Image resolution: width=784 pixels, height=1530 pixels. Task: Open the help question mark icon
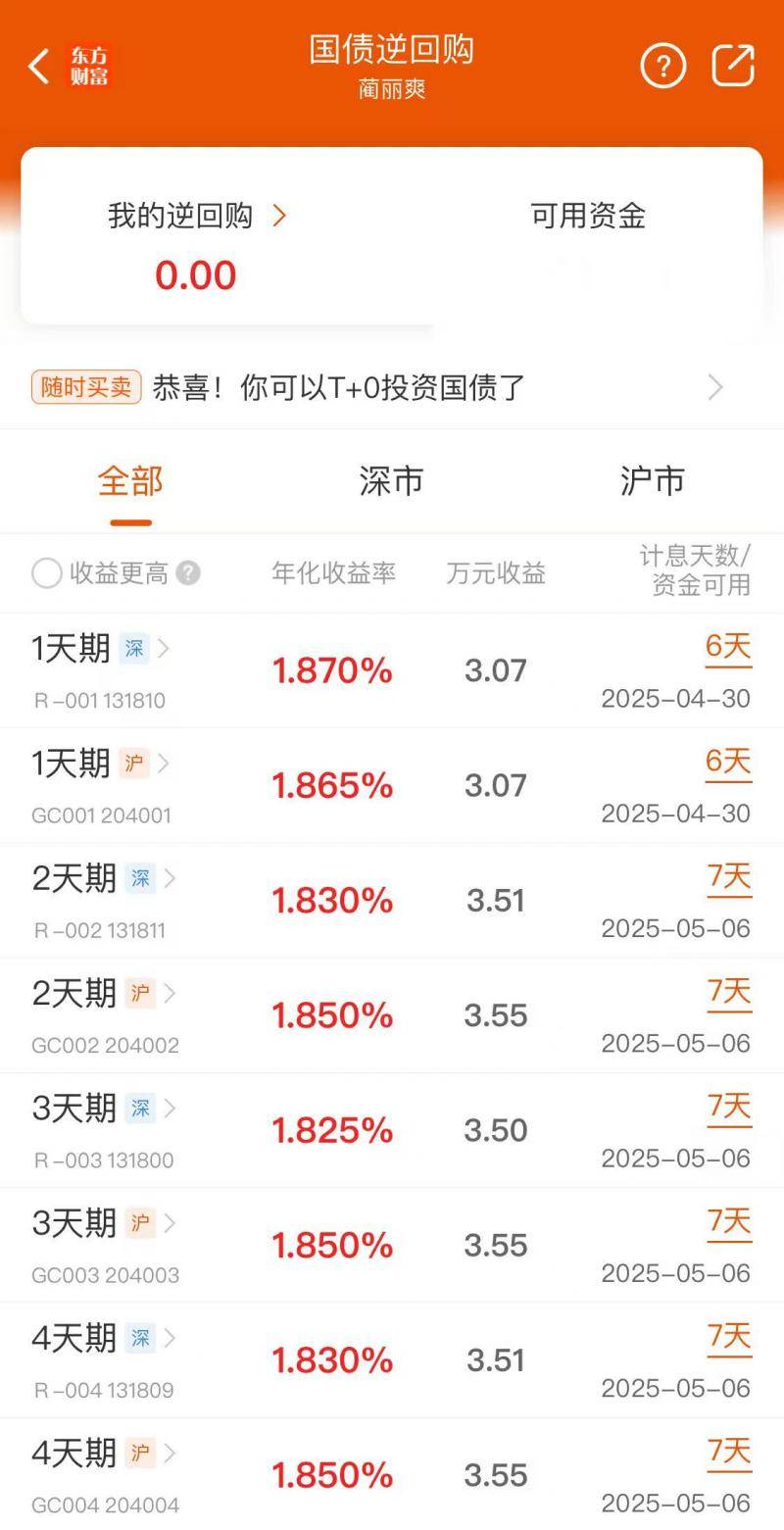click(x=663, y=66)
